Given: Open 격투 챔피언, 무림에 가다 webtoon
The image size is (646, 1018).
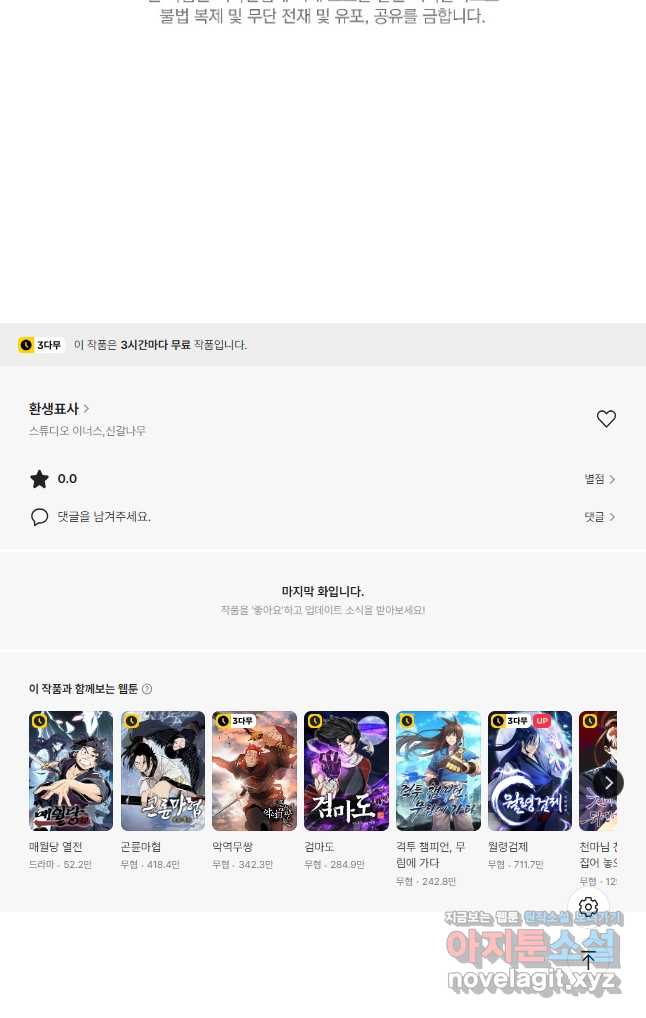Looking at the screenshot, I should click(x=438, y=771).
